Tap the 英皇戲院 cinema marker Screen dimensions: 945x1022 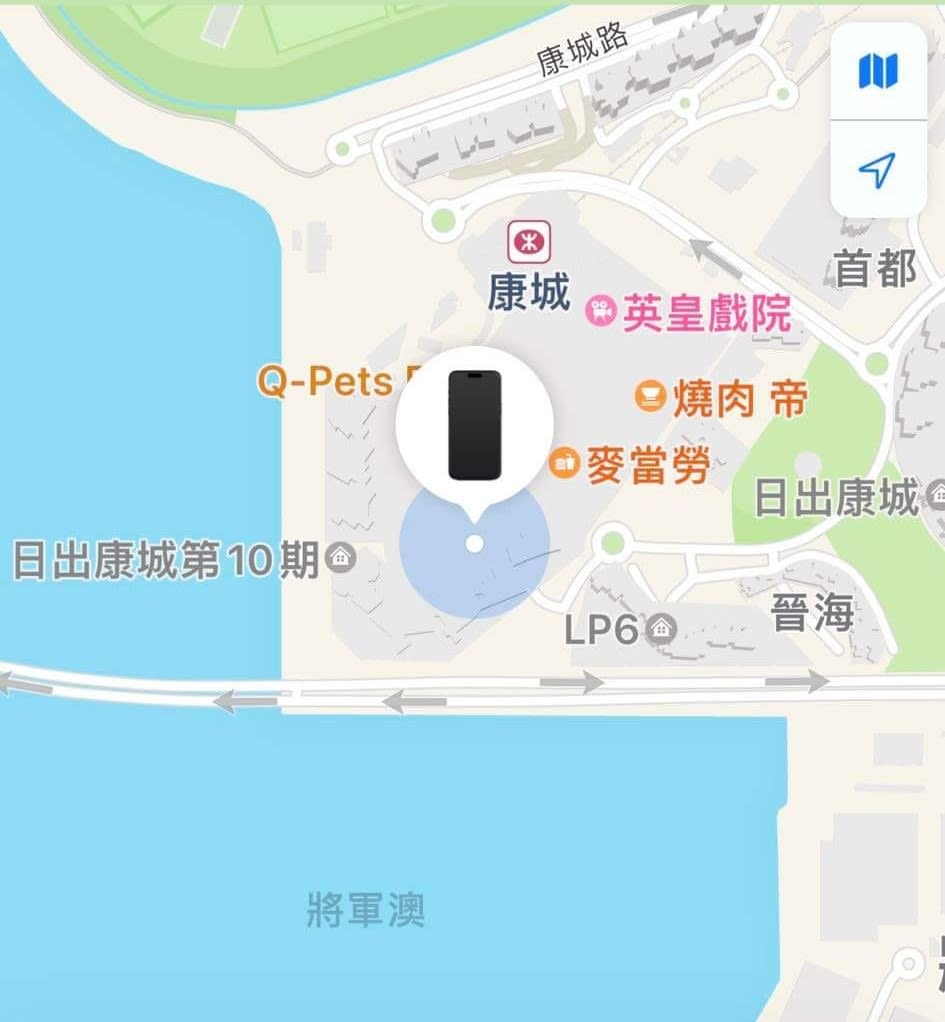[600, 312]
